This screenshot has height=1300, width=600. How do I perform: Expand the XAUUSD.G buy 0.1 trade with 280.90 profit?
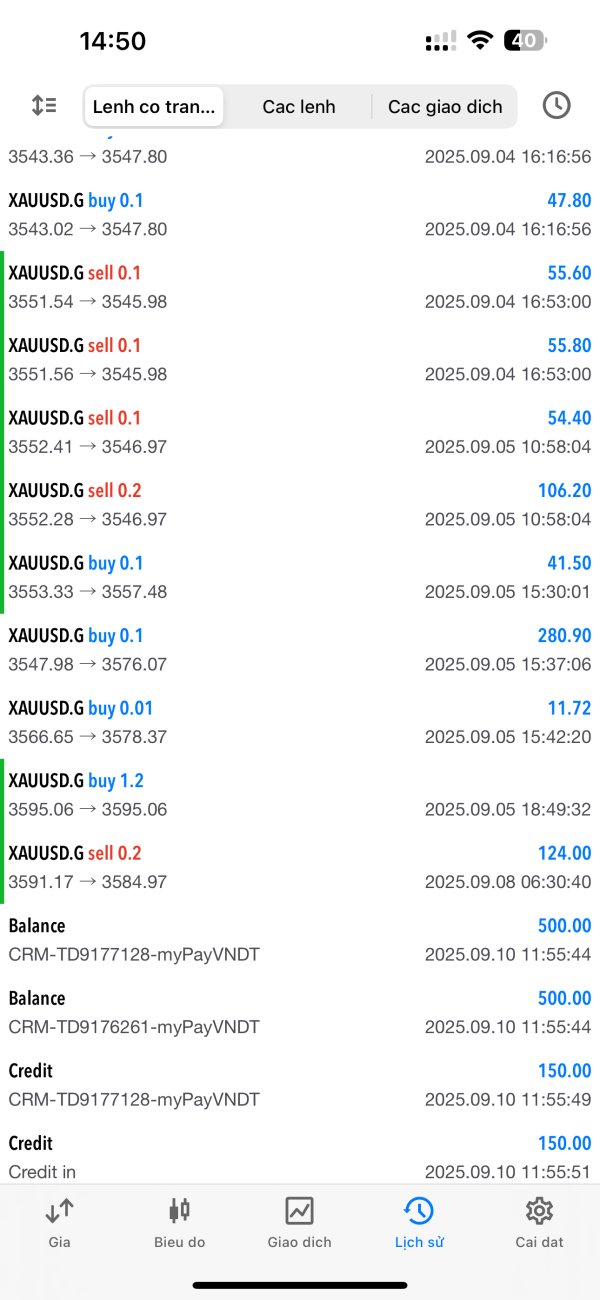tap(300, 650)
